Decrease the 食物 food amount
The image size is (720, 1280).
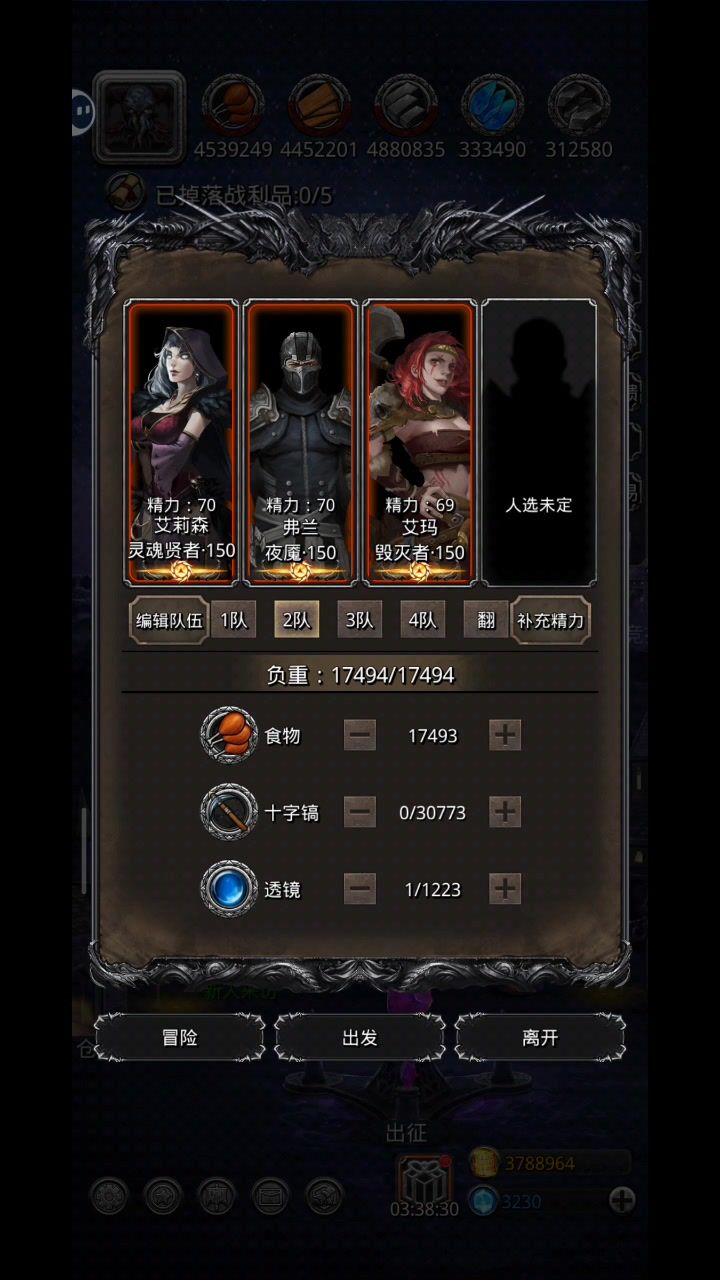360,735
